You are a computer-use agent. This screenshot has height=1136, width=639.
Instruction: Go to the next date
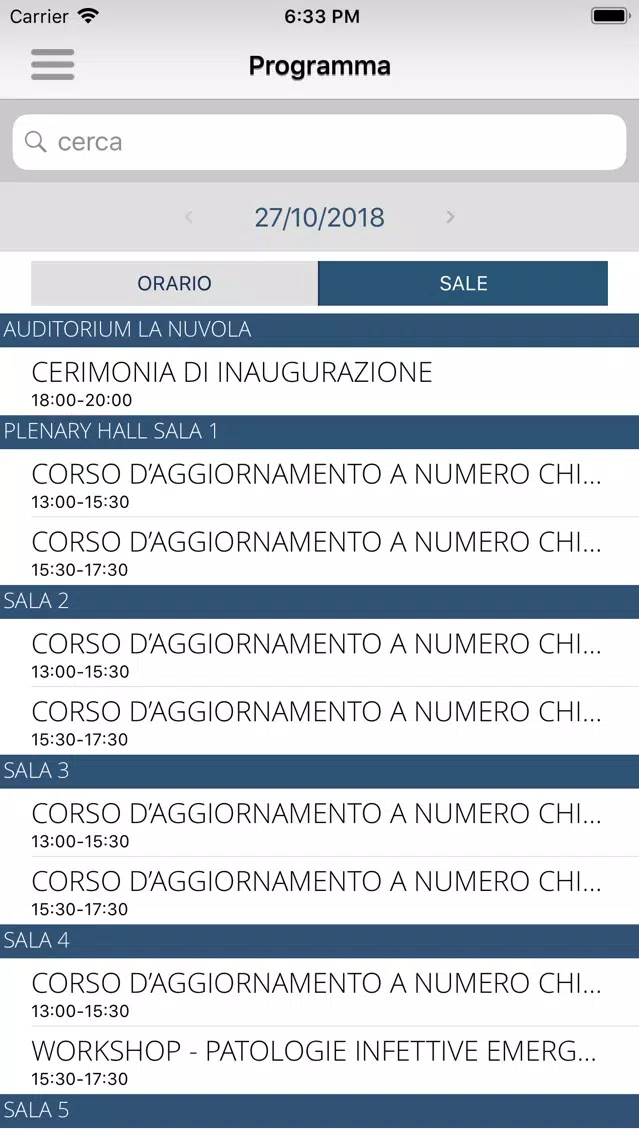[450, 217]
